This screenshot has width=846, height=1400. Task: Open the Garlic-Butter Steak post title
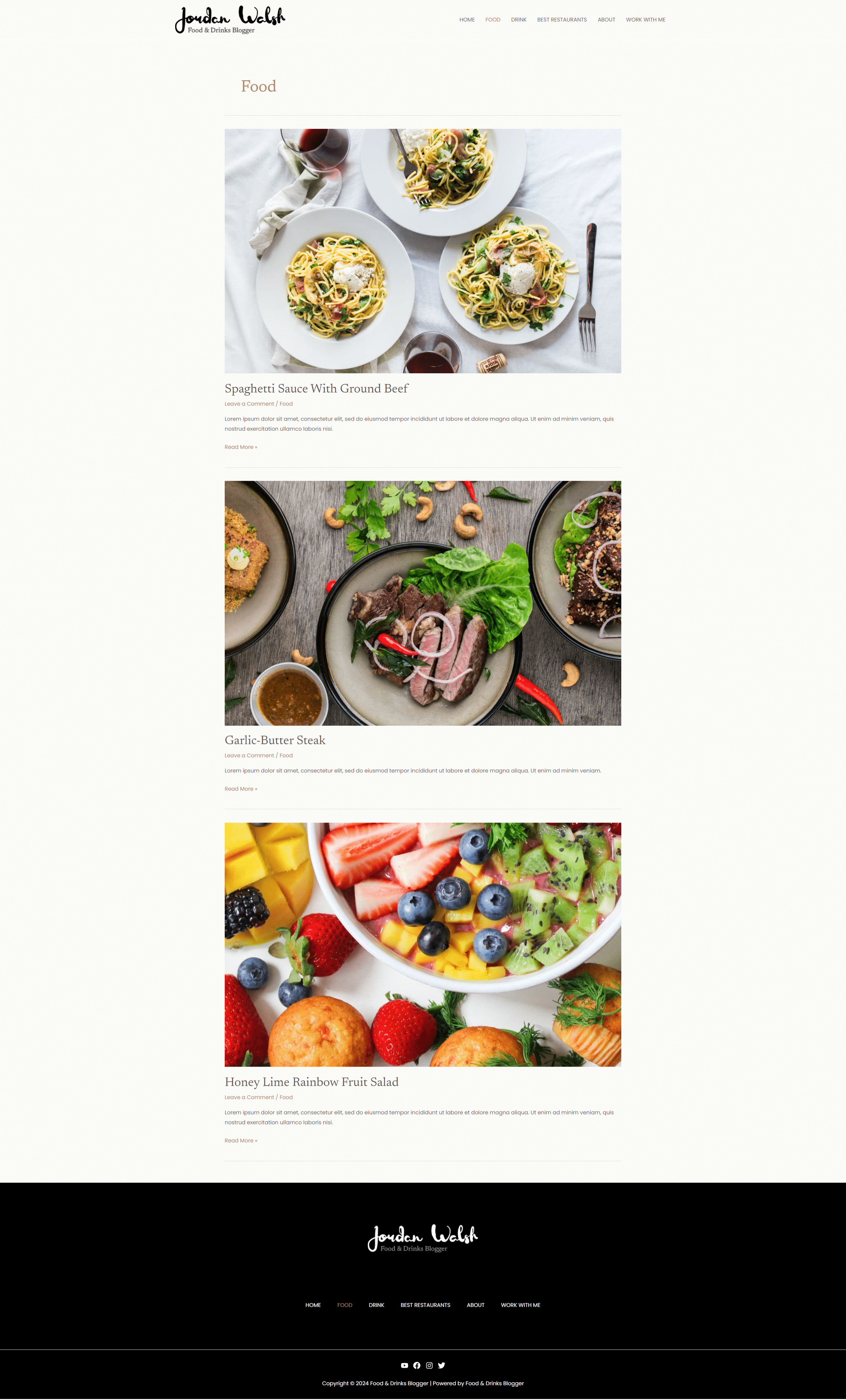tap(275, 740)
